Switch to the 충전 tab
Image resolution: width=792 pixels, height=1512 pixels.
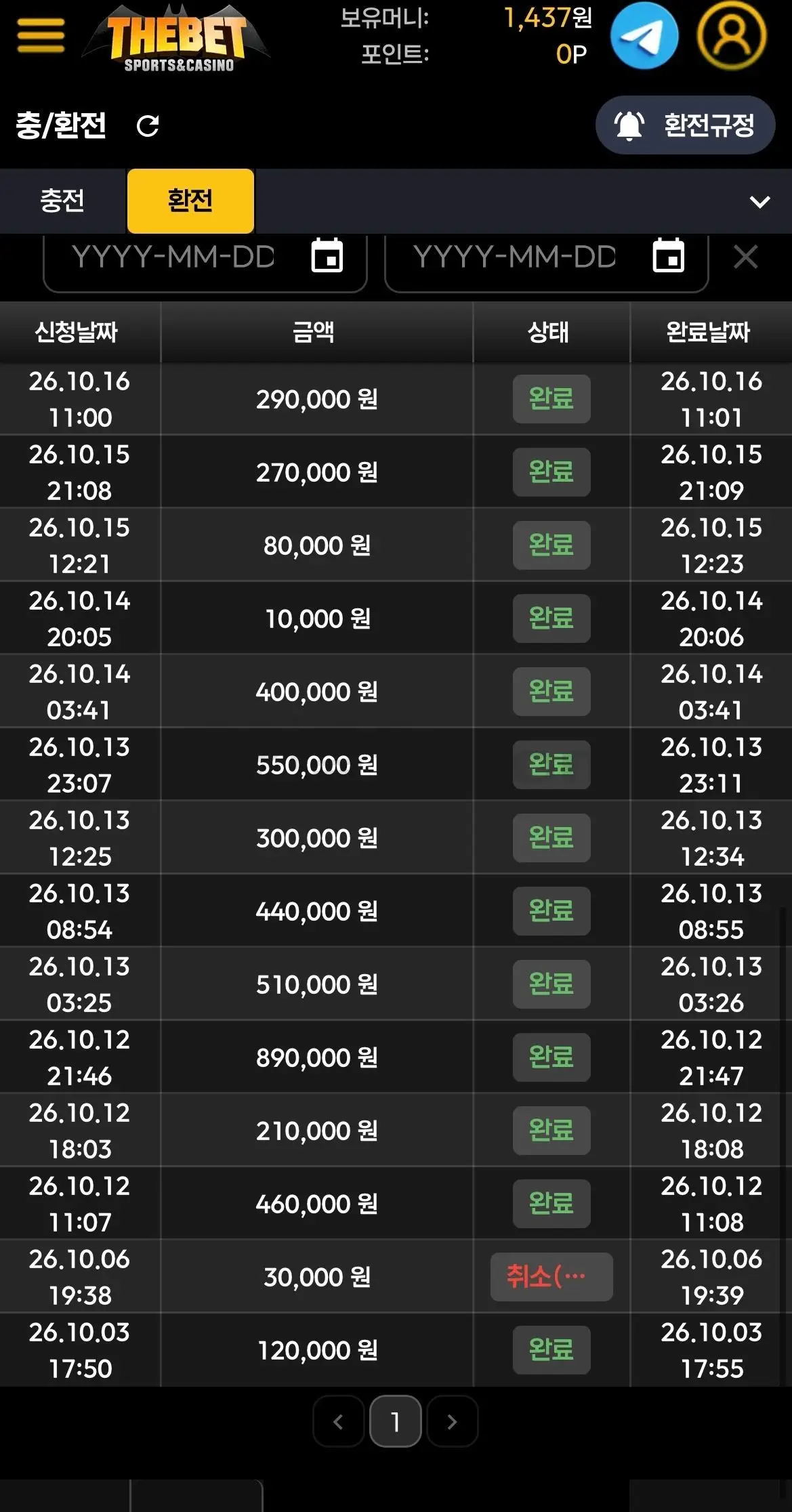click(x=62, y=201)
